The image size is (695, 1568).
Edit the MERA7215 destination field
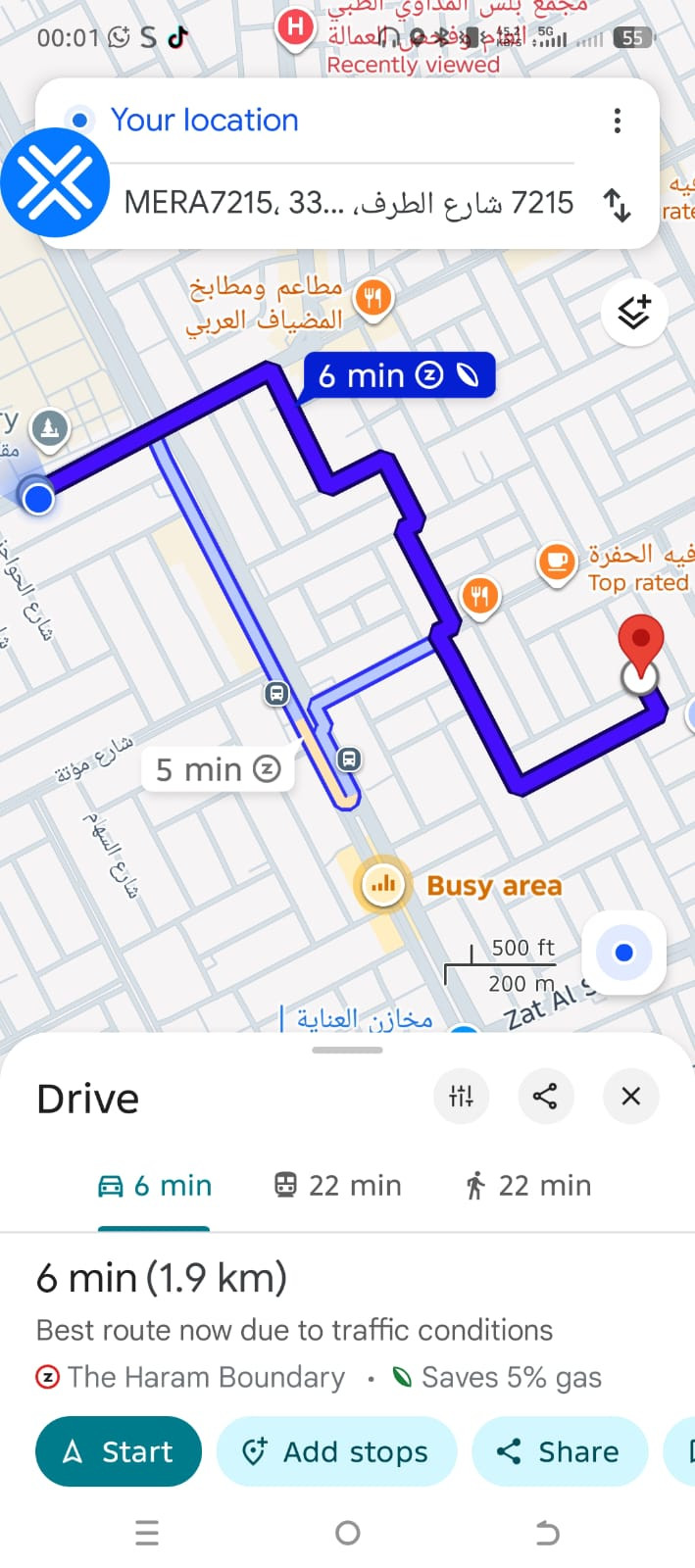tap(348, 203)
